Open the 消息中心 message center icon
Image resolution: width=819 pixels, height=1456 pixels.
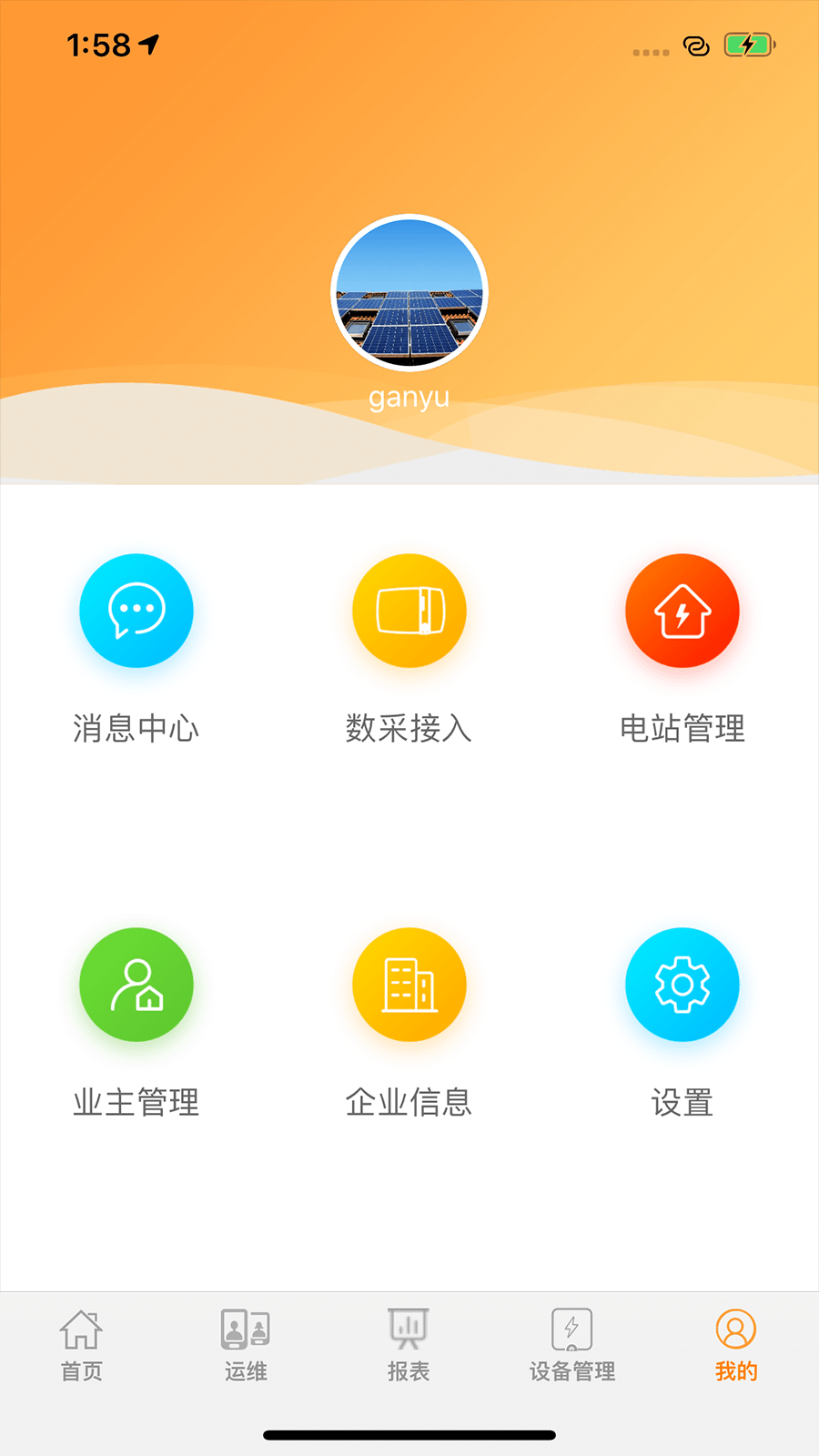click(x=136, y=611)
